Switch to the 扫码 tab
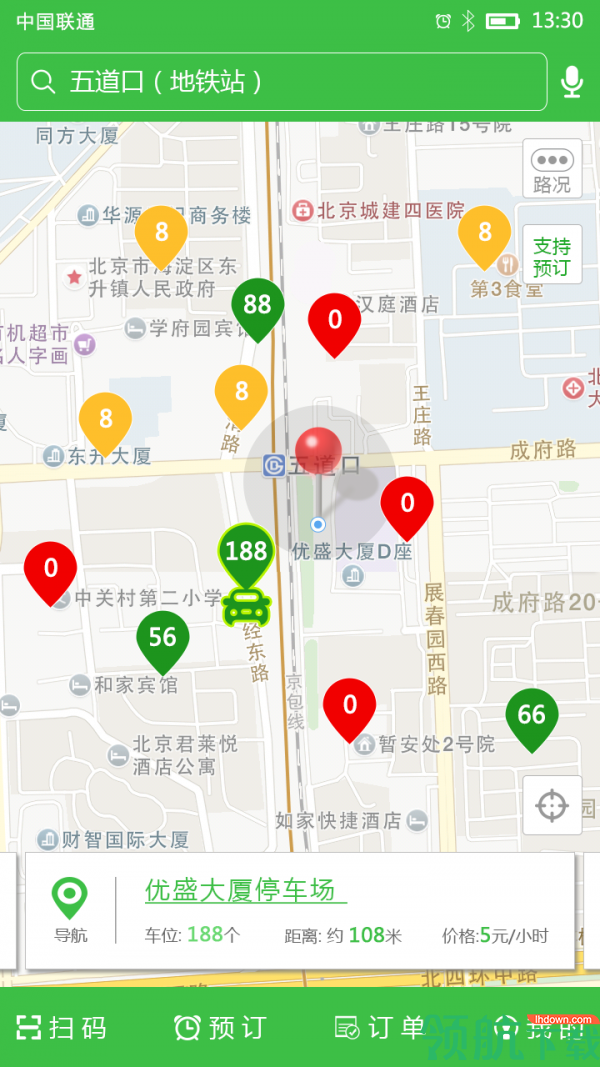This screenshot has width=600, height=1067. click(x=62, y=1027)
